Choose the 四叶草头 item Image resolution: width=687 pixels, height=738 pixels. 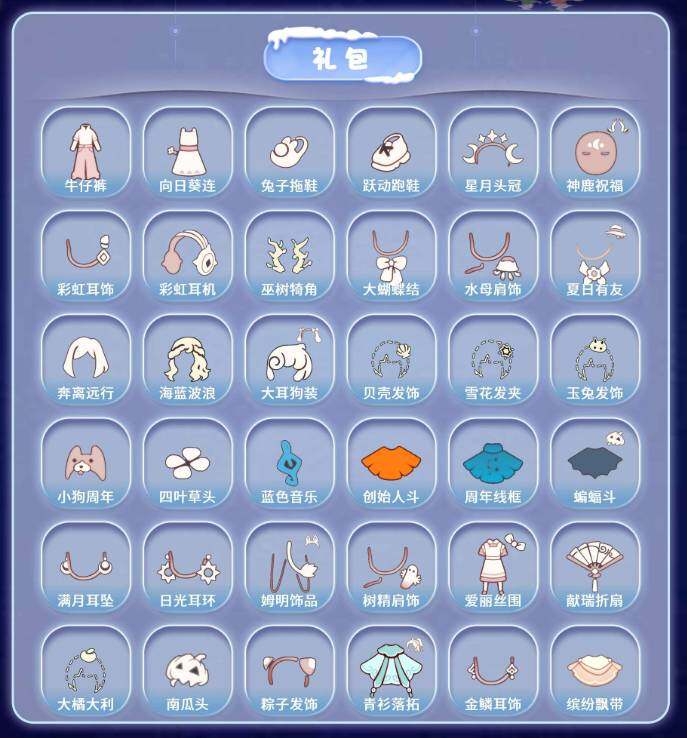(188, 463)
